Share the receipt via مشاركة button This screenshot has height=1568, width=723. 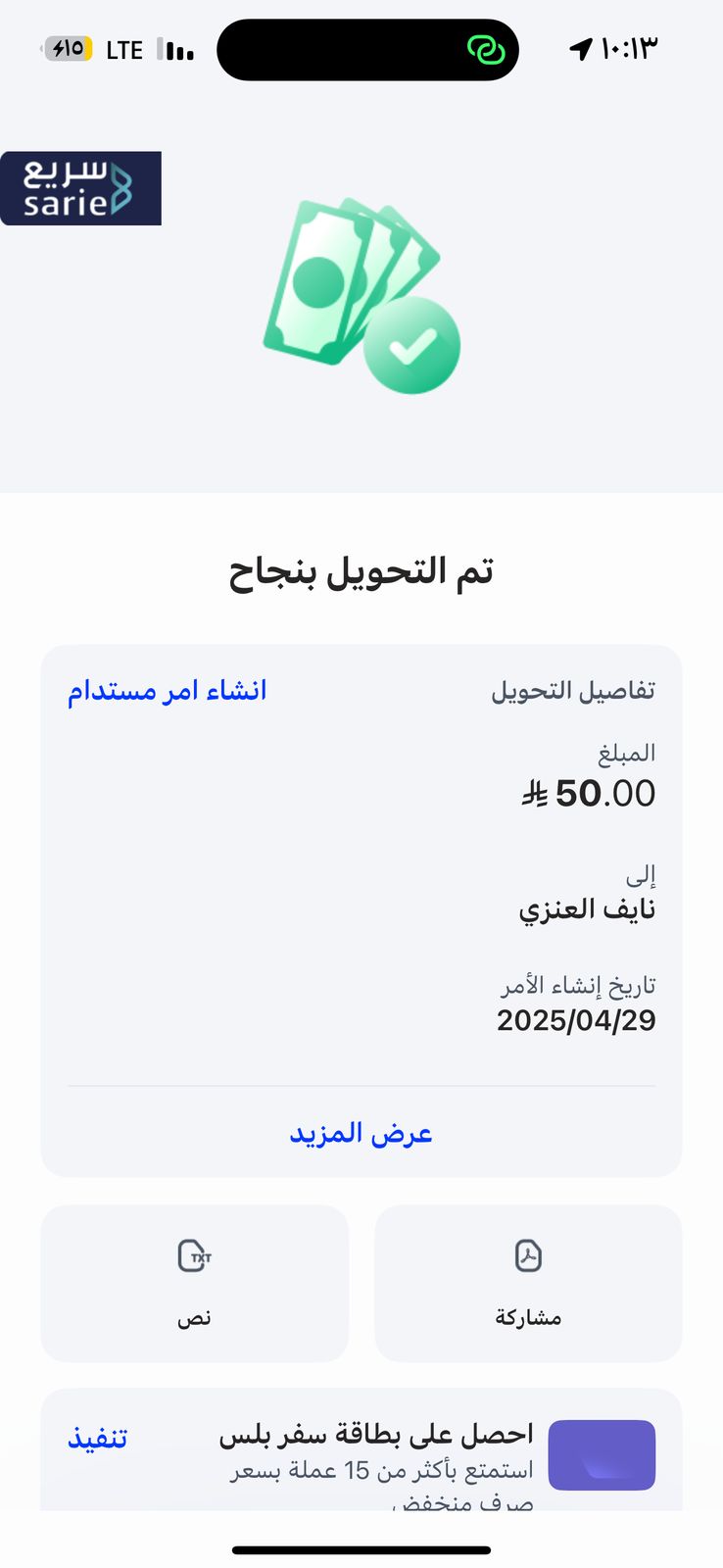tap(528, 1283)
